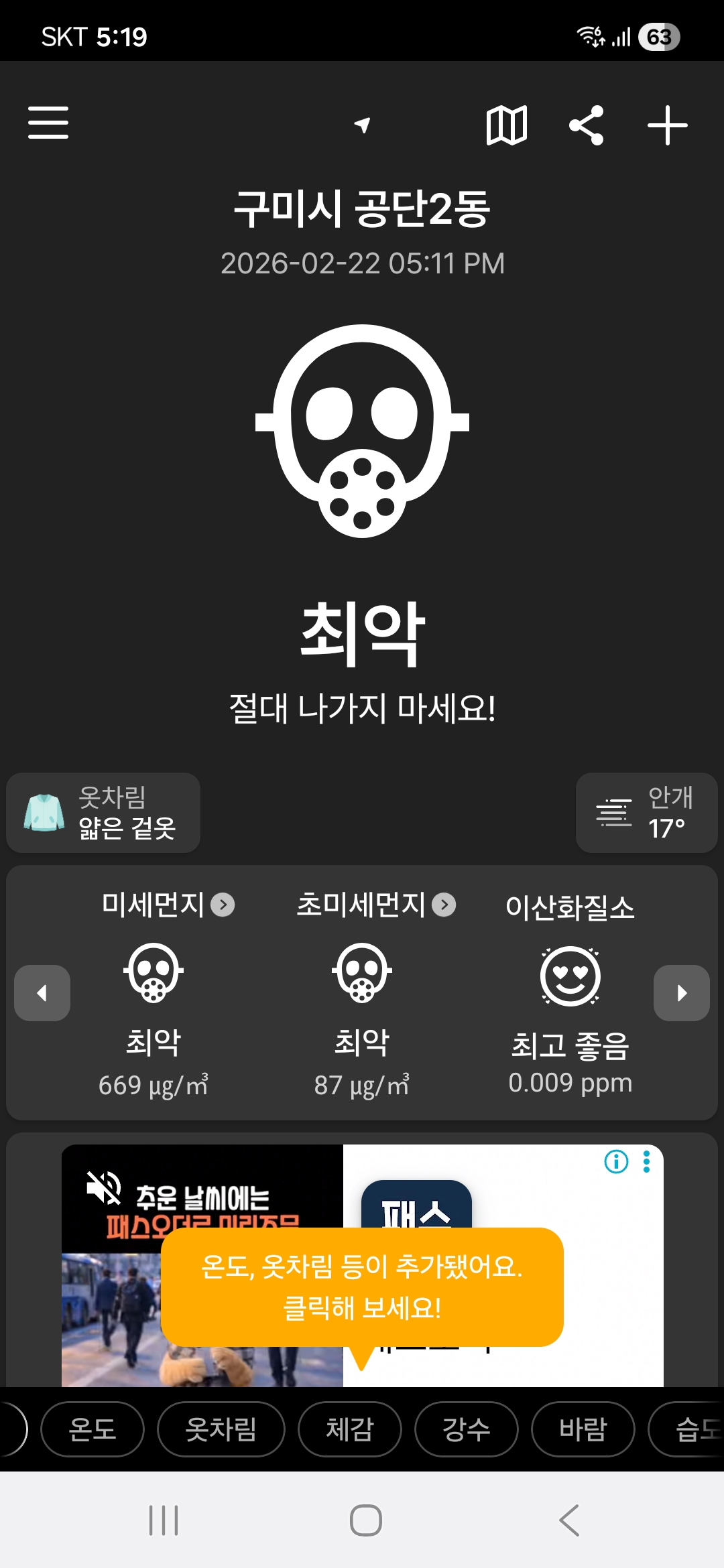
Task: Select the 온도 chip
Action: [x=93, y=1429]
